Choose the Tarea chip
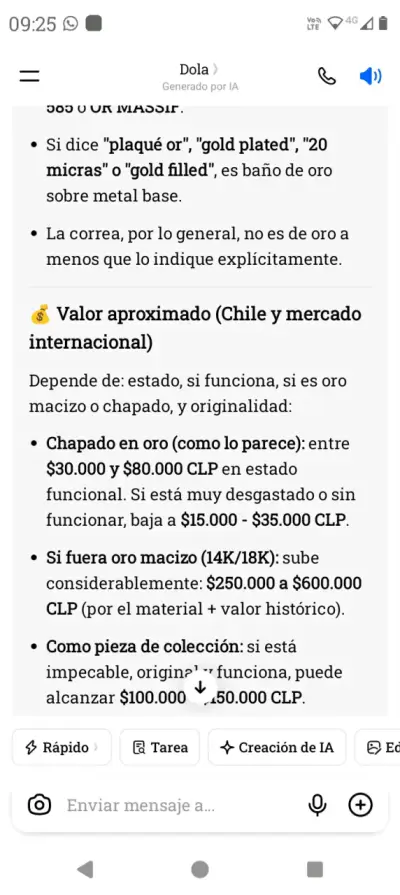400x895 pixels. (x=160, y=747)
